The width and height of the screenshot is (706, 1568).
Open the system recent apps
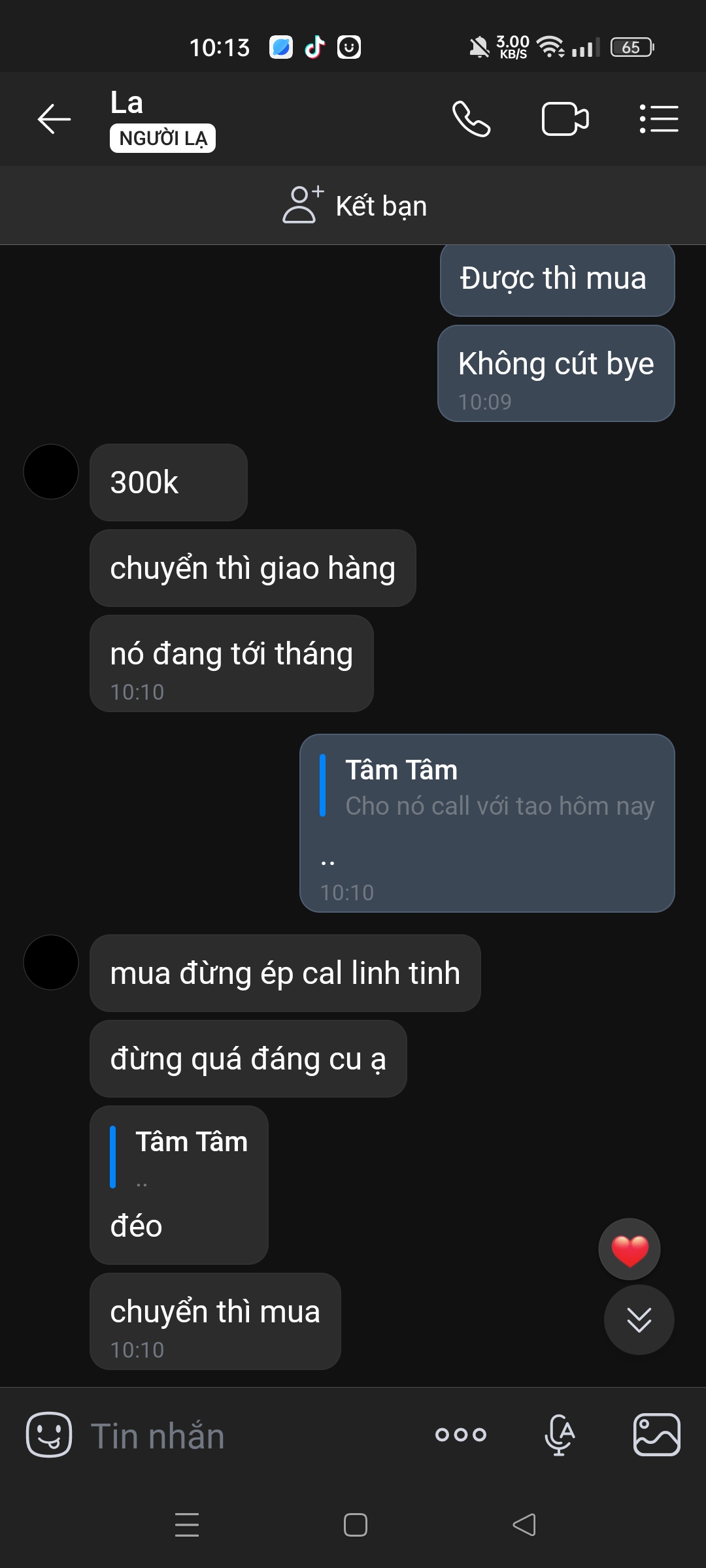[x=187, y=1525]
